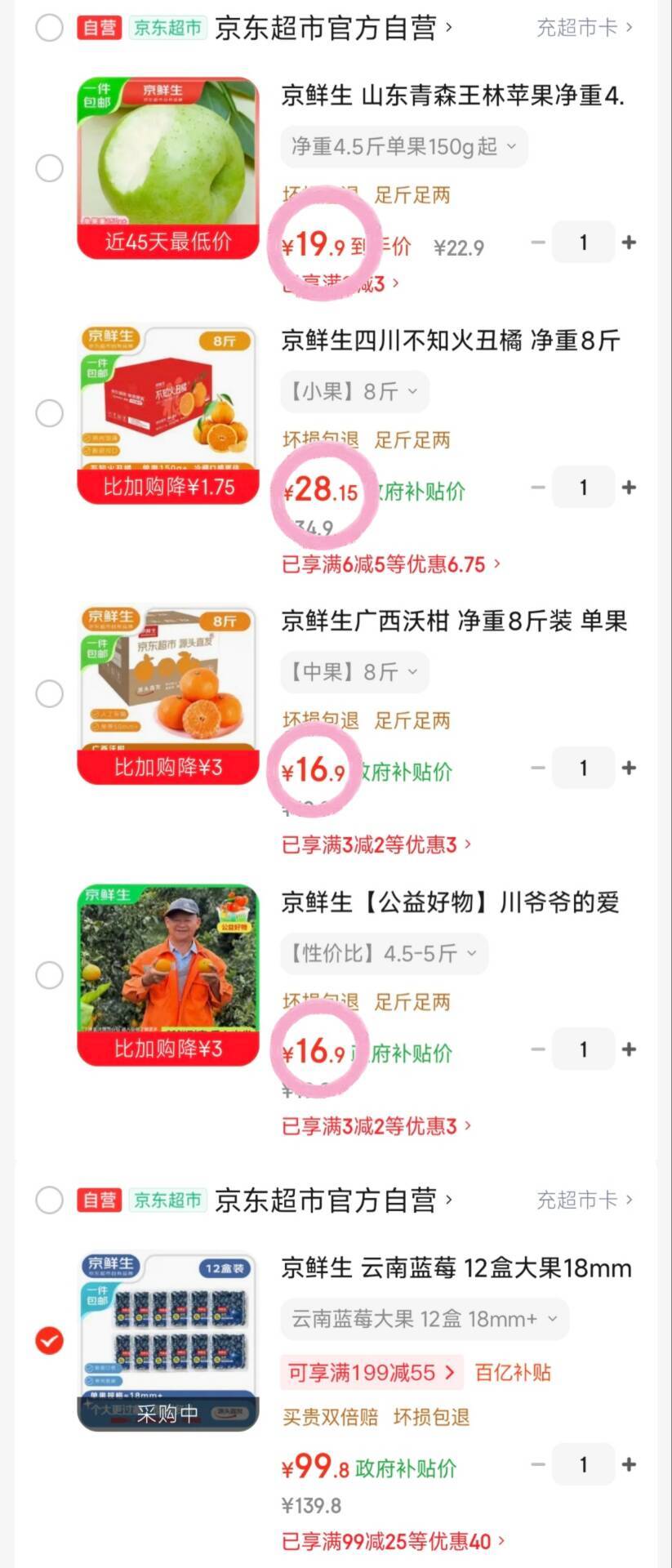View 已享满99减25等优惠40 discount details
The height and width of the screenshot is (1568, 672).
click(x=393, y=1541)
